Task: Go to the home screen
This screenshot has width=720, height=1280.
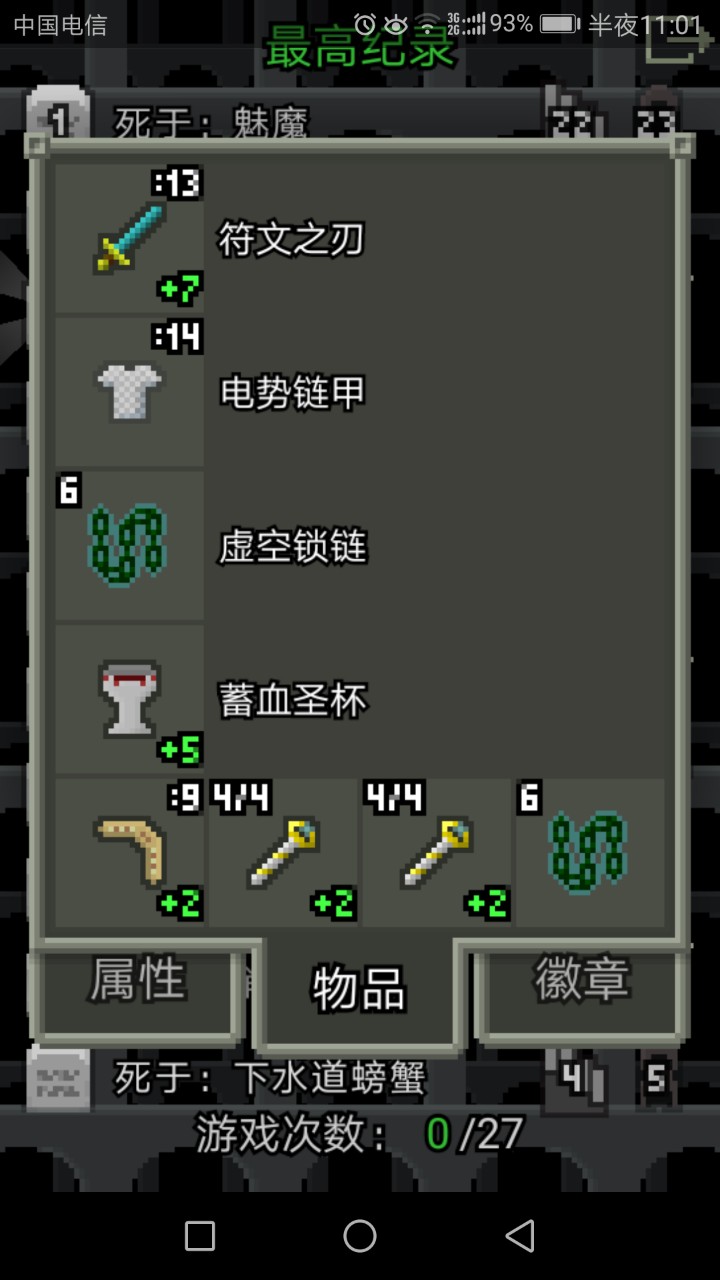Action: coord(360,1237)
